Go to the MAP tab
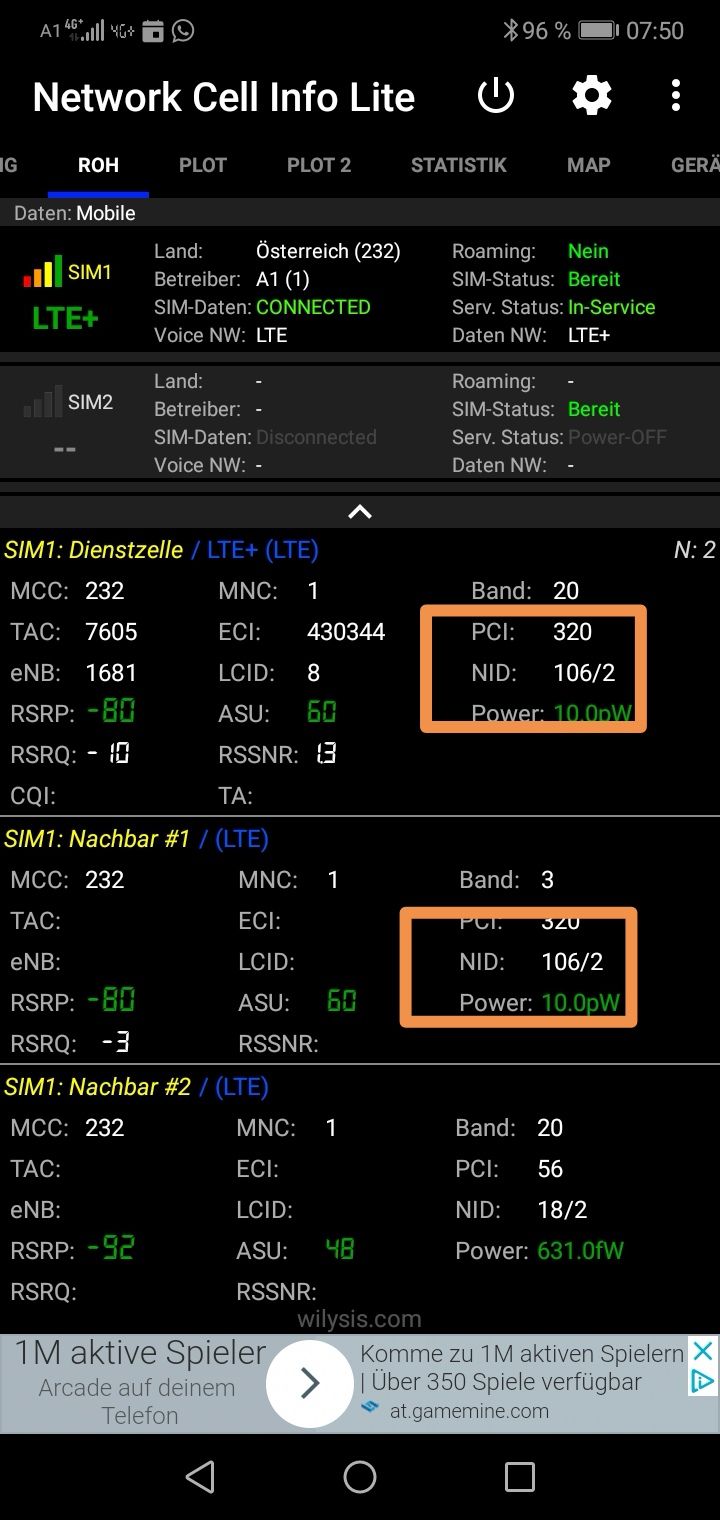Image resolution: width=720 pixels, height=1520 pixels. click(x=588, y=165)
